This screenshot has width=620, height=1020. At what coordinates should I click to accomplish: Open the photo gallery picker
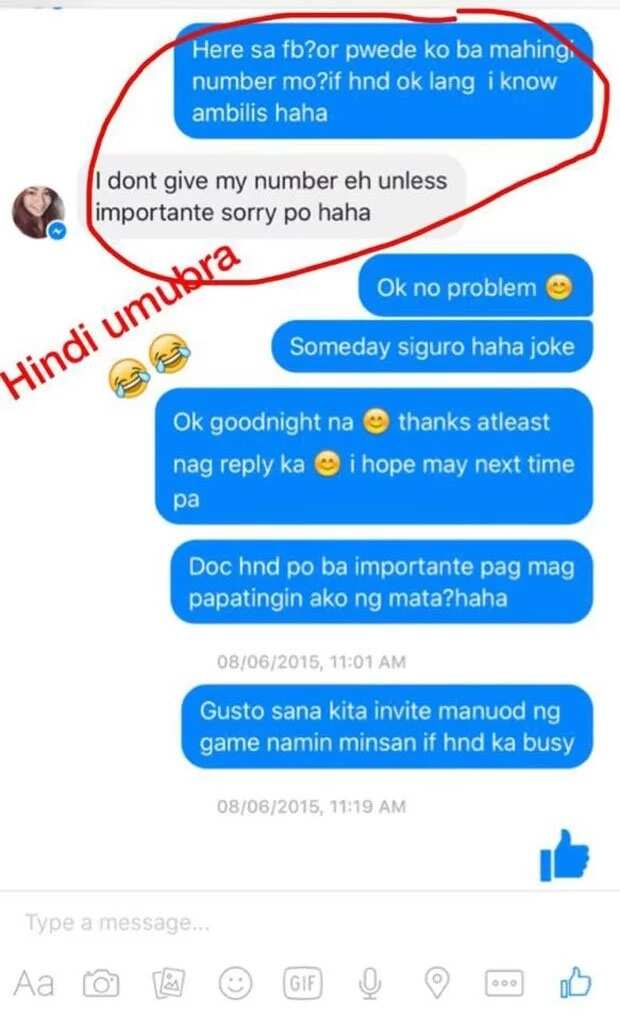[x=168, y=983]
